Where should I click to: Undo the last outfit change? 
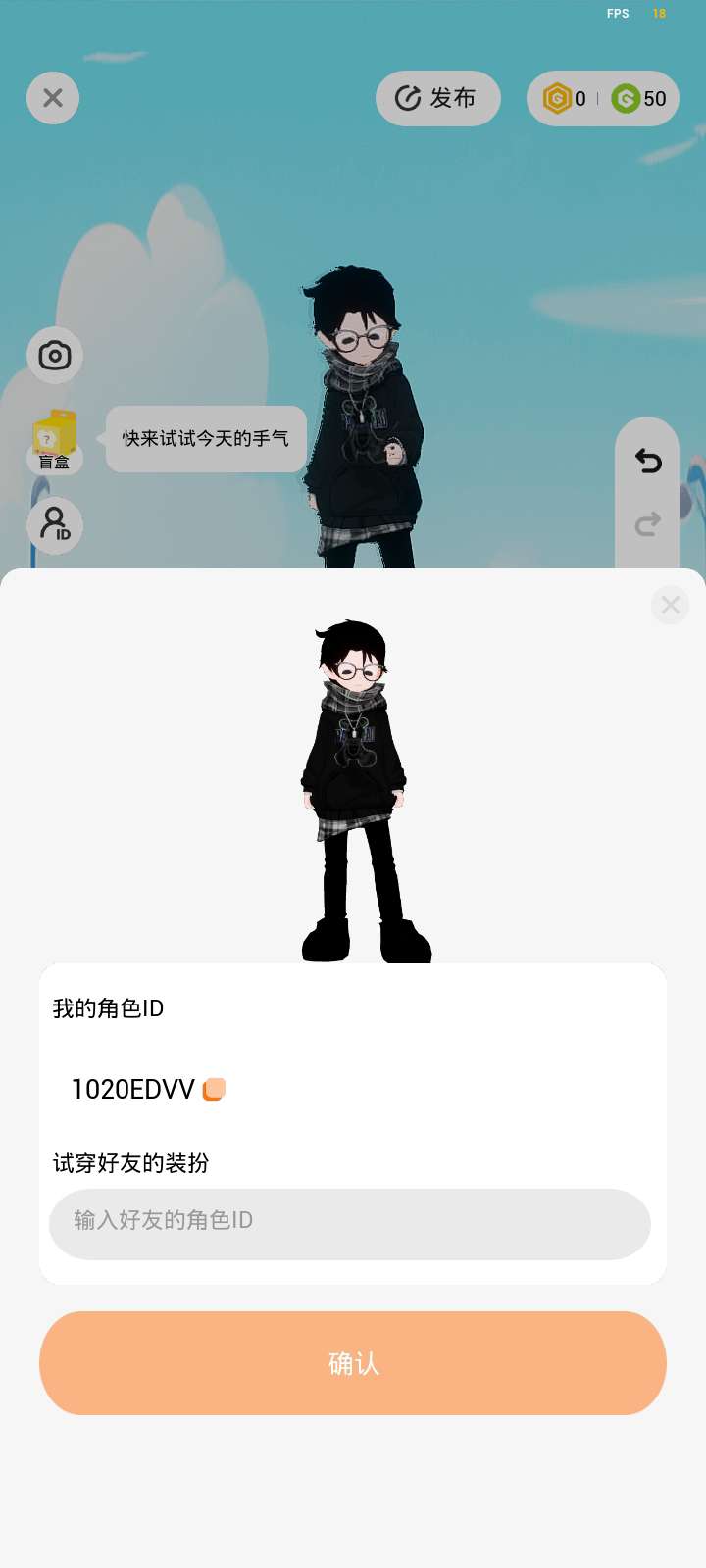coord(647,460)
